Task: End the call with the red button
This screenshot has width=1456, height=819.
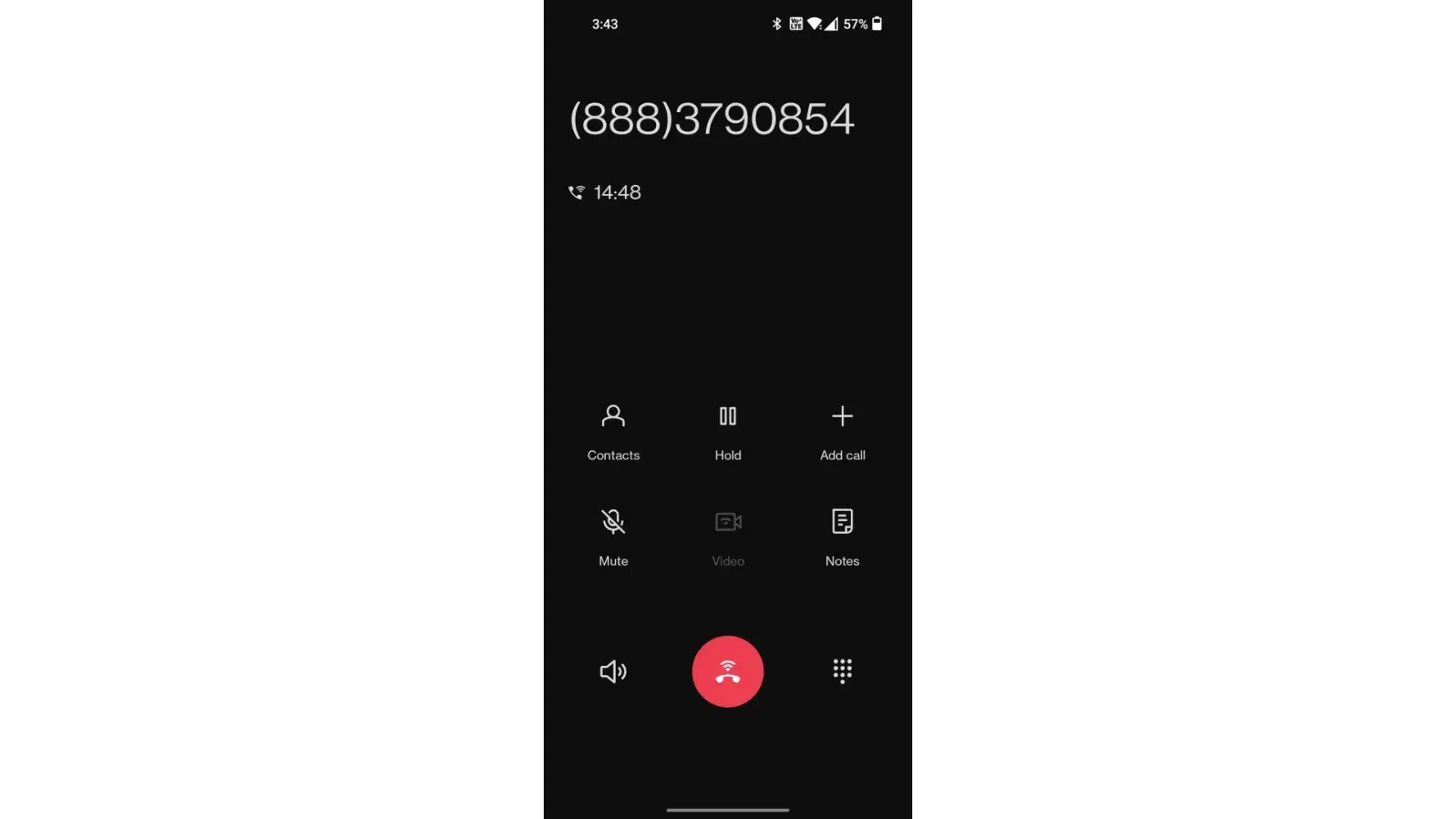Action: click(x=727, y=672)
